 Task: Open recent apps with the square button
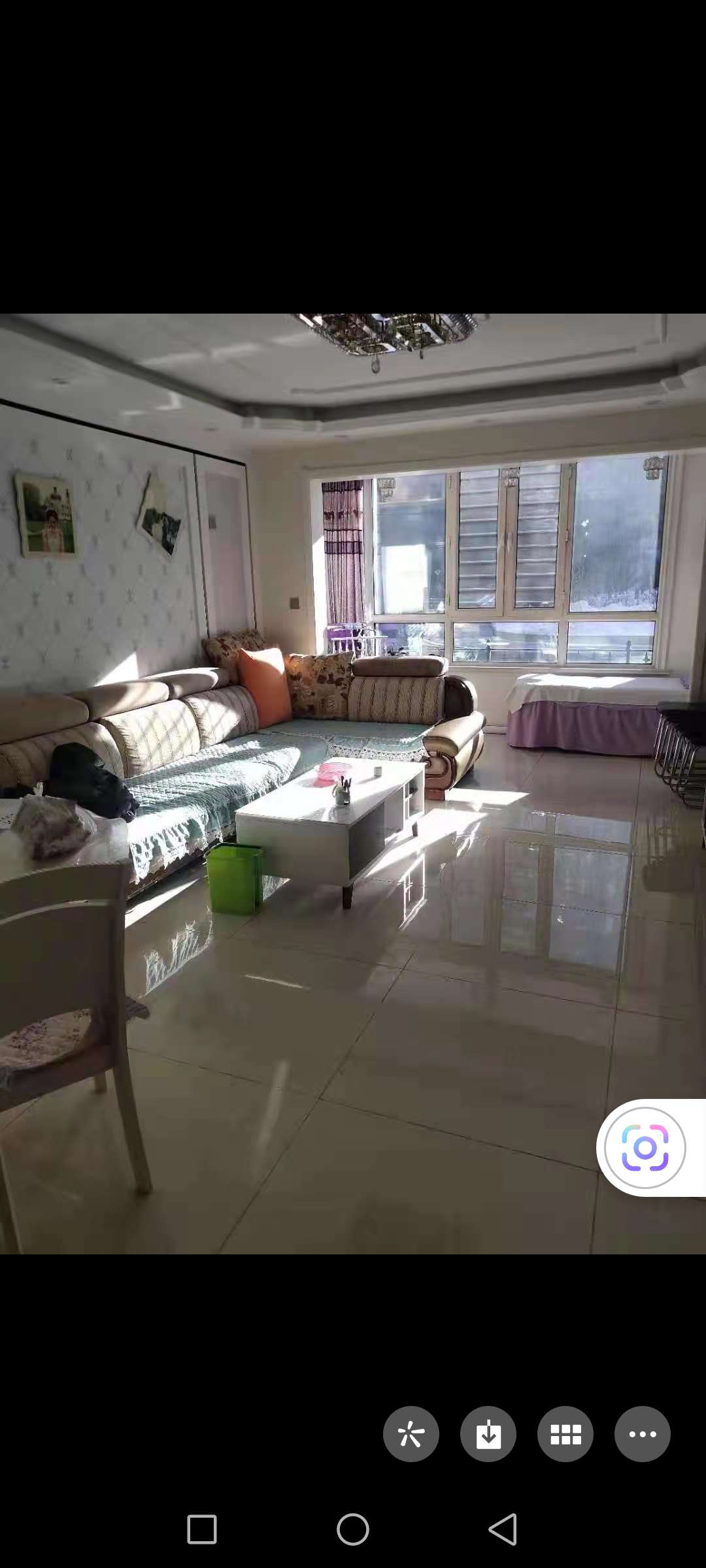(x=202, y=1529)
